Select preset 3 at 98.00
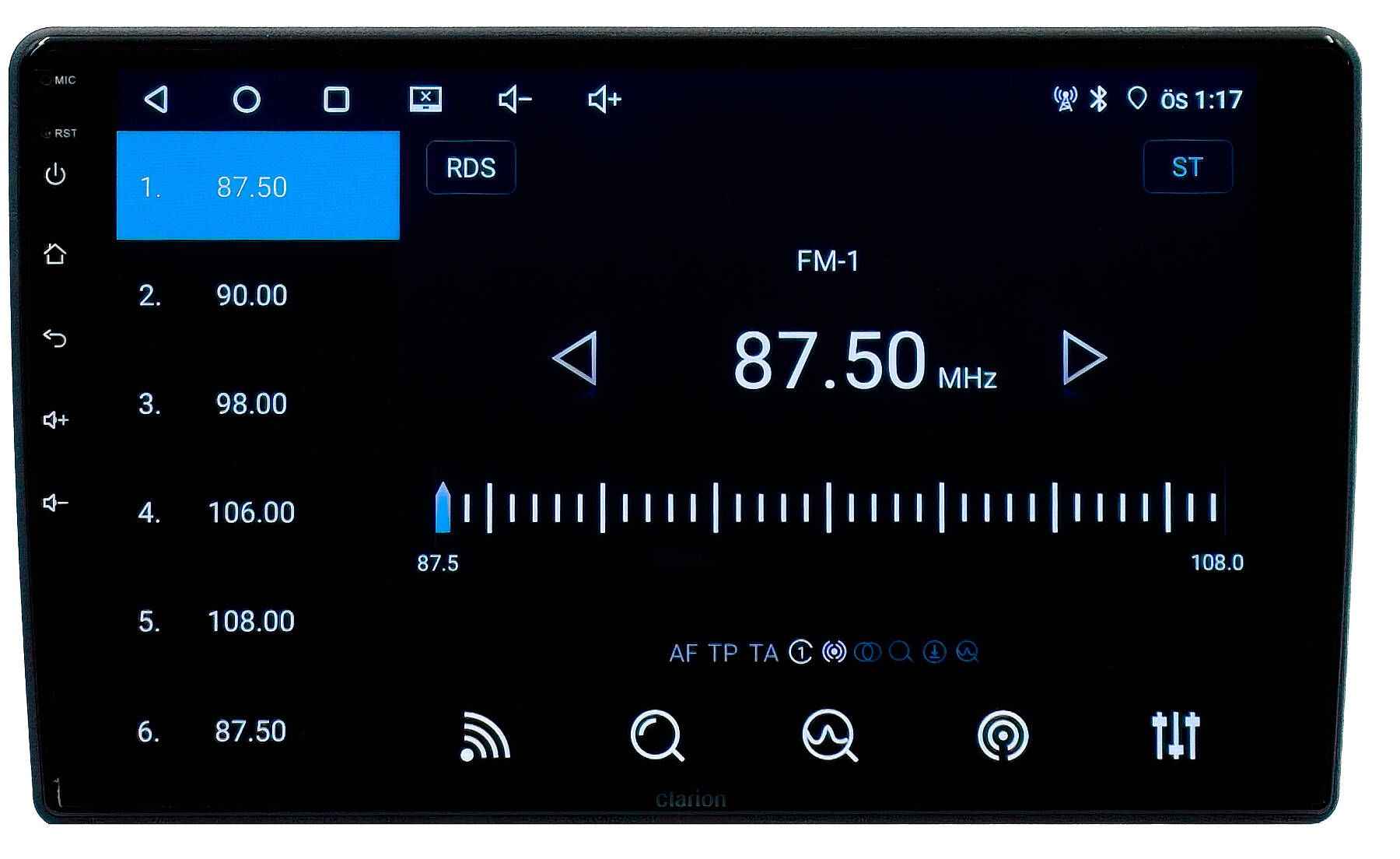 click(257, 404)
